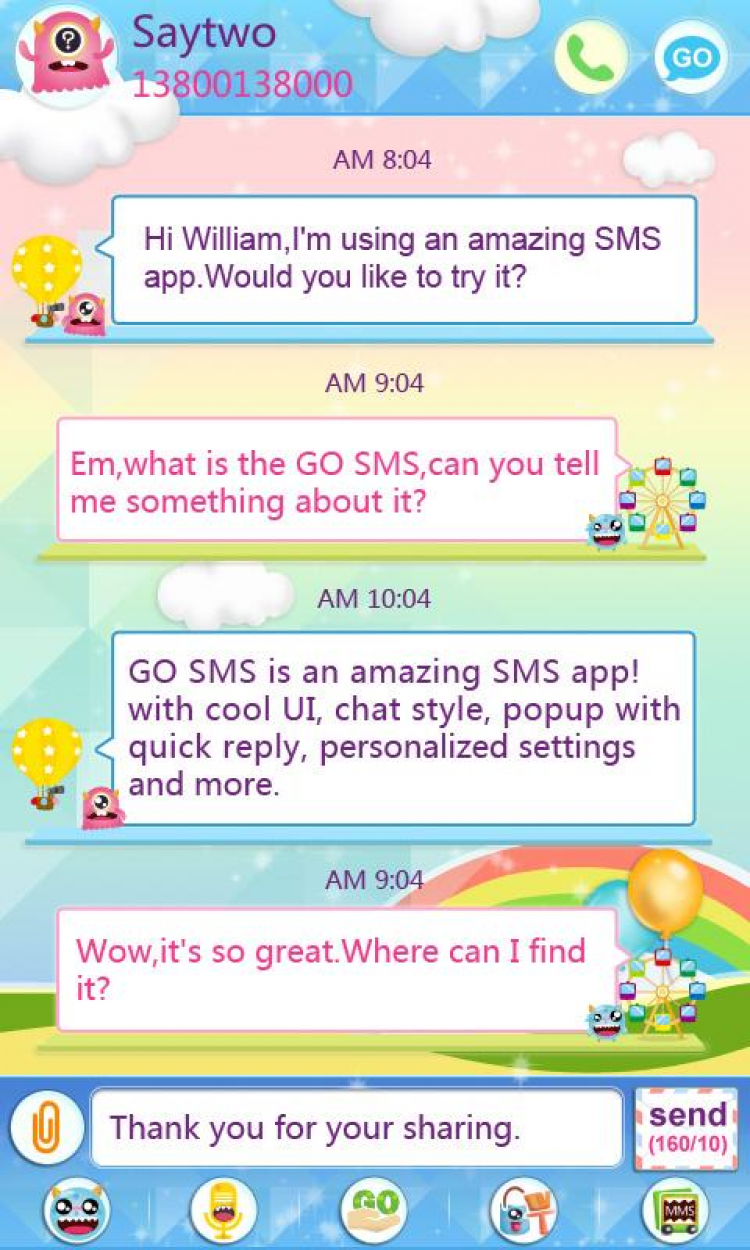The image size is (750, 1250).
Task: Send the typed message
Action: coord(686,1128)
